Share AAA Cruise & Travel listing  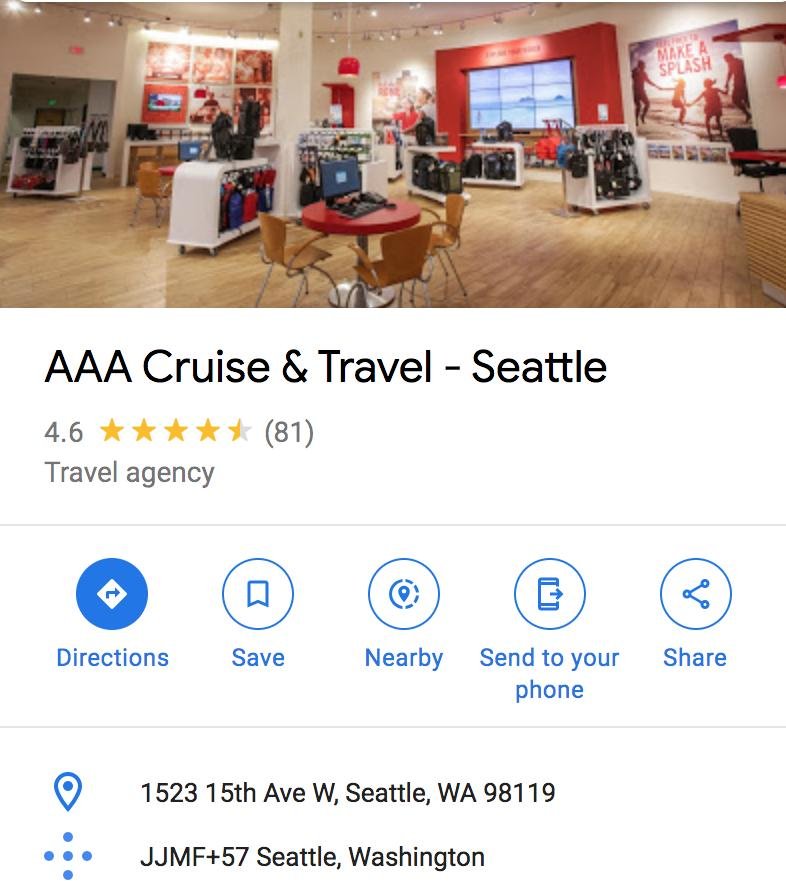(x=695, y=595)
